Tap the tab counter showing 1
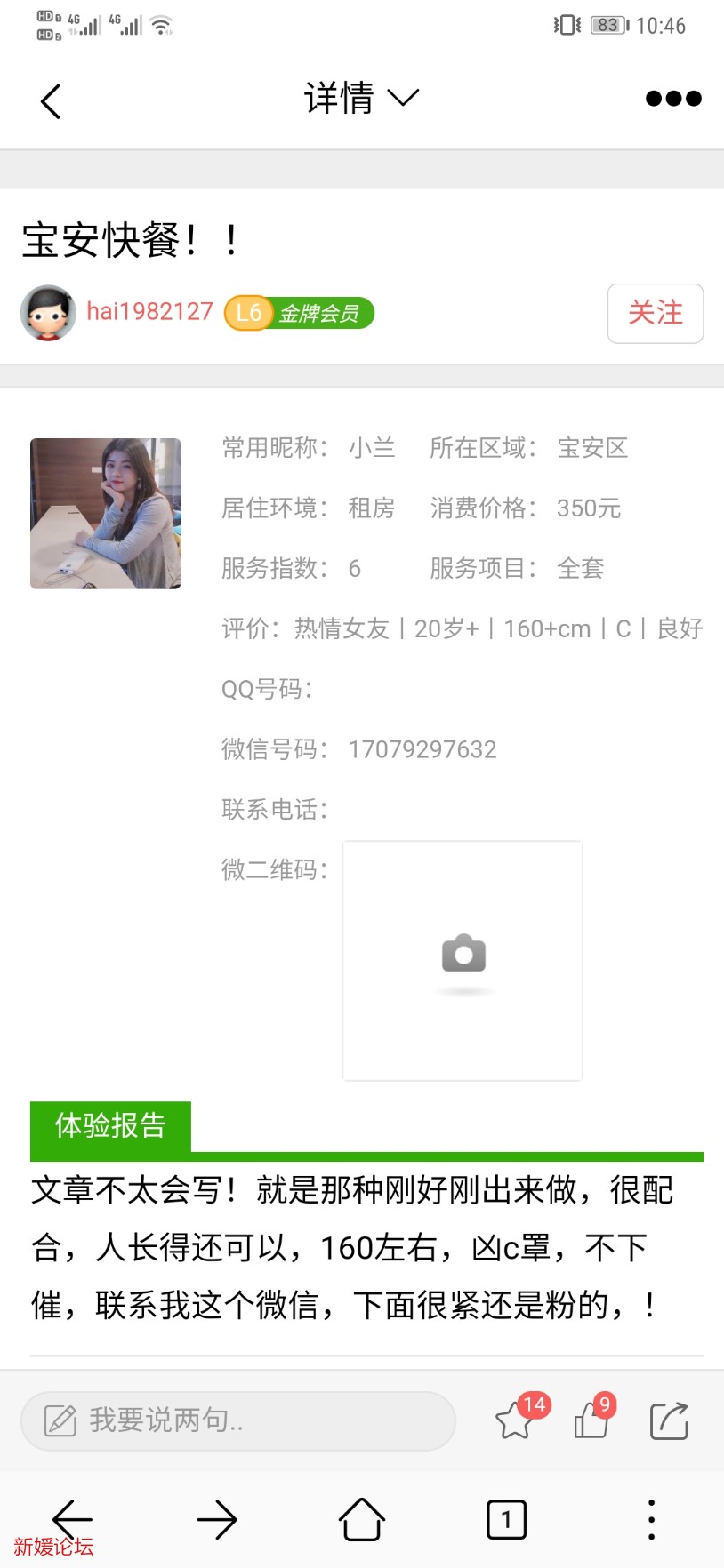 506,1519
